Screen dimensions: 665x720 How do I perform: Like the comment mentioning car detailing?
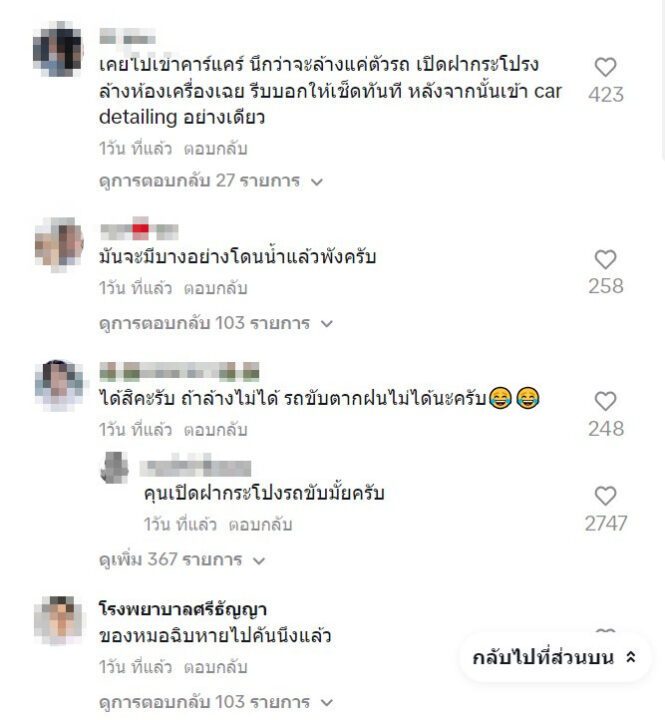[x=605, y=68]
